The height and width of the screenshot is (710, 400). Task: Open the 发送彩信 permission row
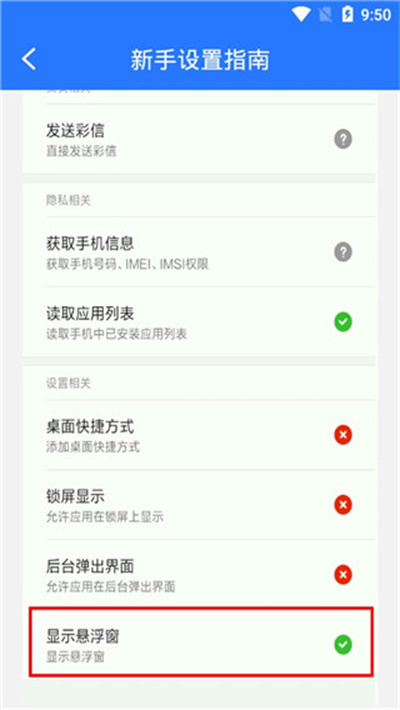pyautogui.click(x=199, y=139)
